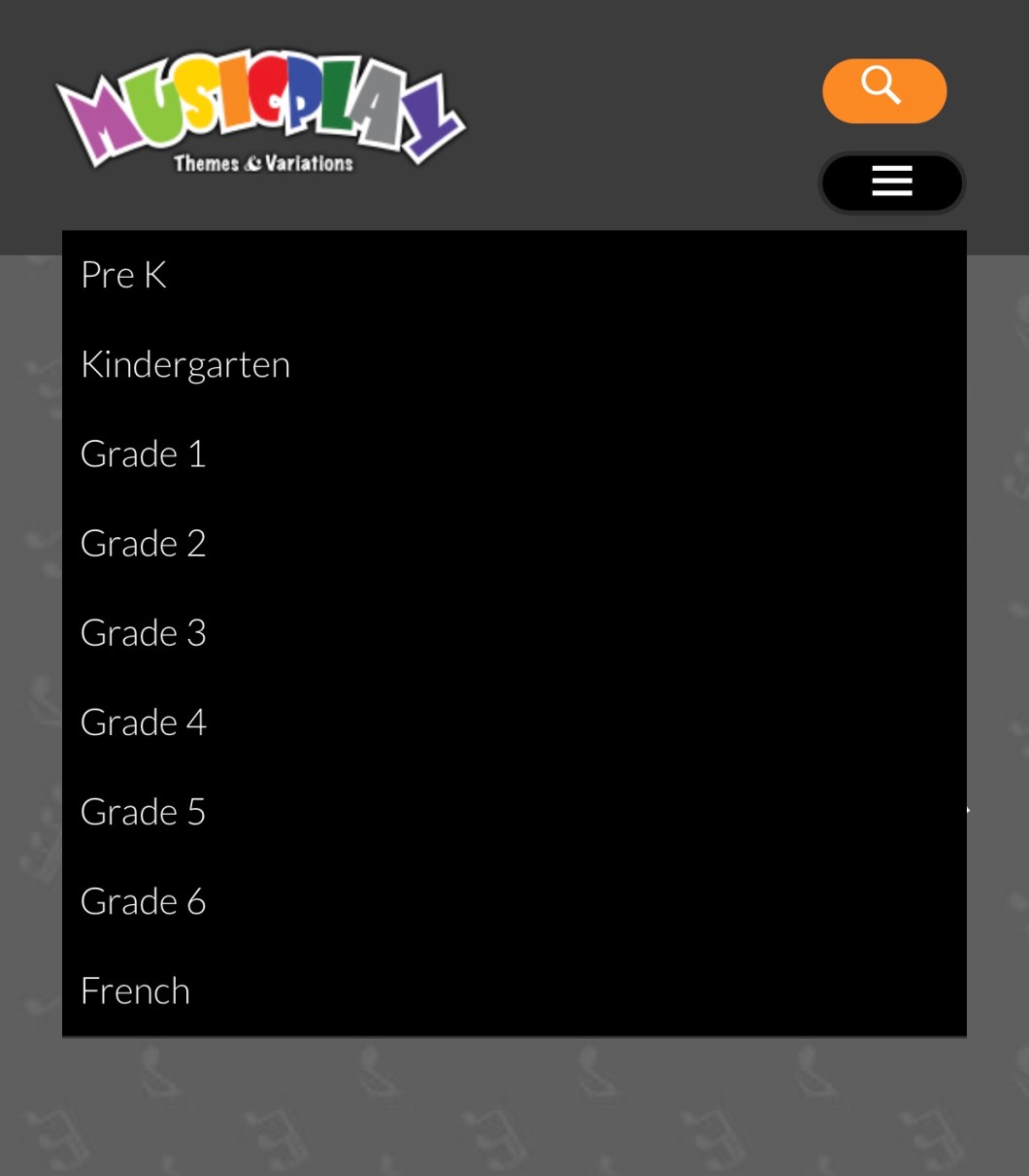Choose Grade 1
1029x1176 pixels.
[144, 454]
